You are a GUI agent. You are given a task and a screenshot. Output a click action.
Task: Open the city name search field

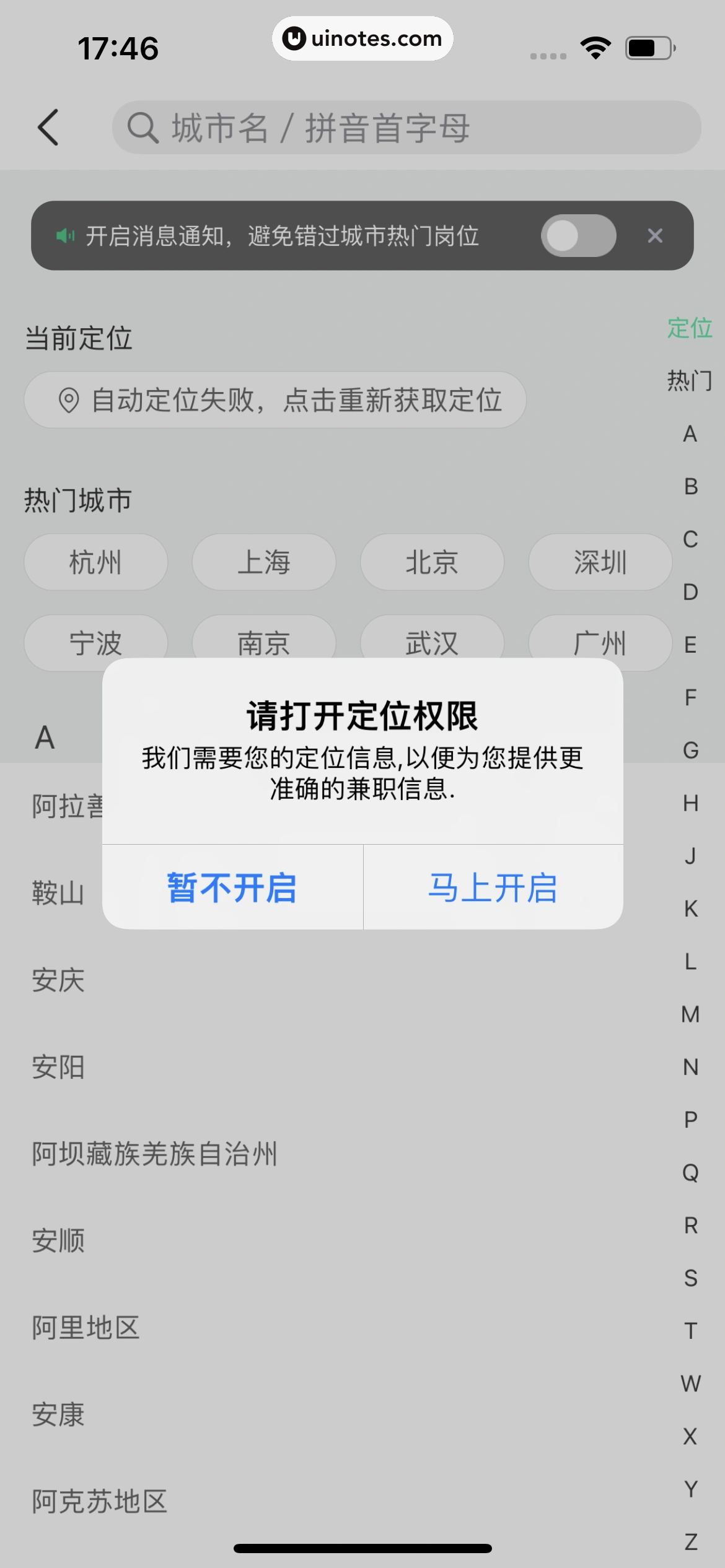(406, 128)
